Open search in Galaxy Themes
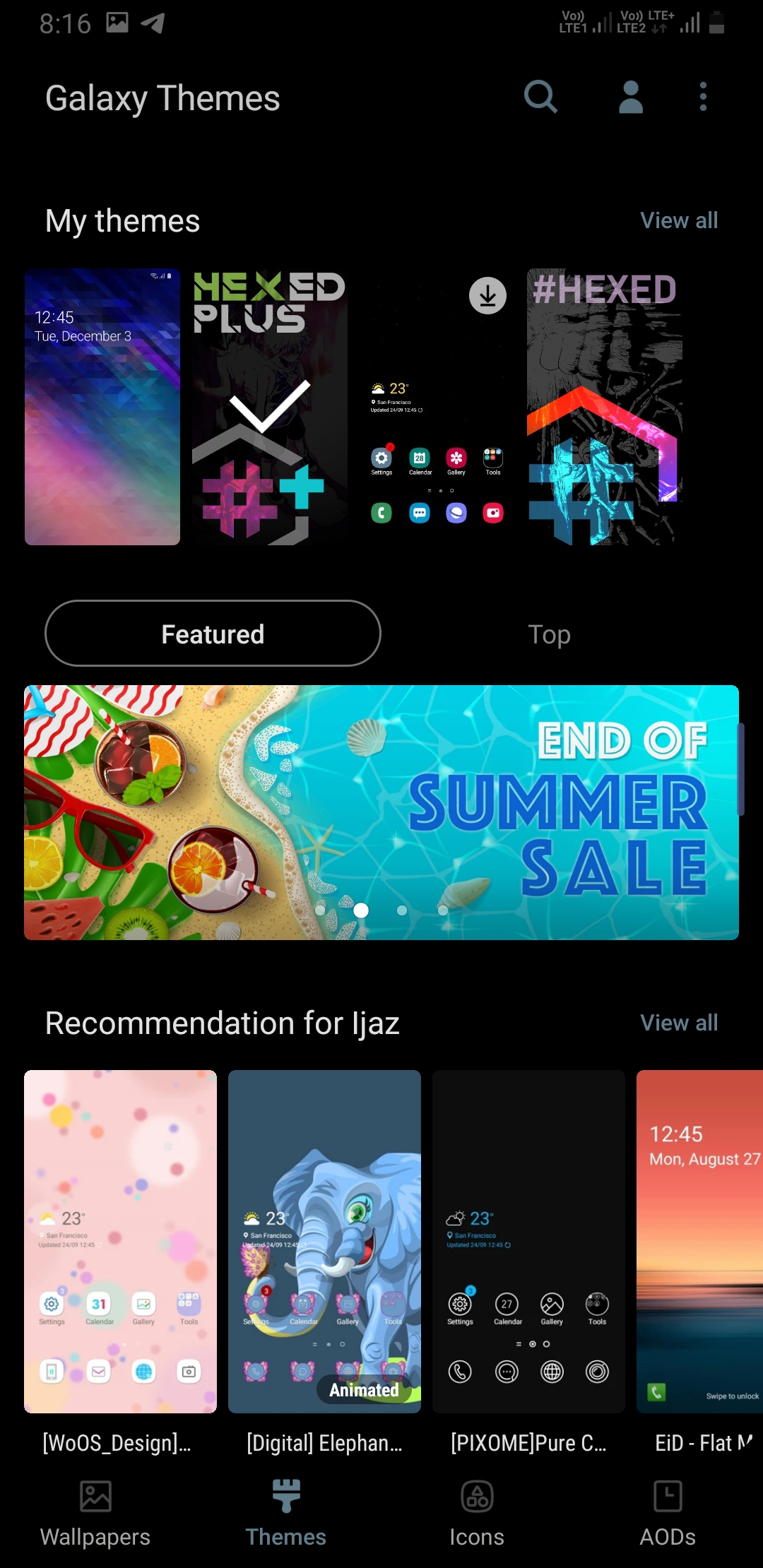Image resolution: width=763 pixels, height=1568 pixels. point(540,97)
